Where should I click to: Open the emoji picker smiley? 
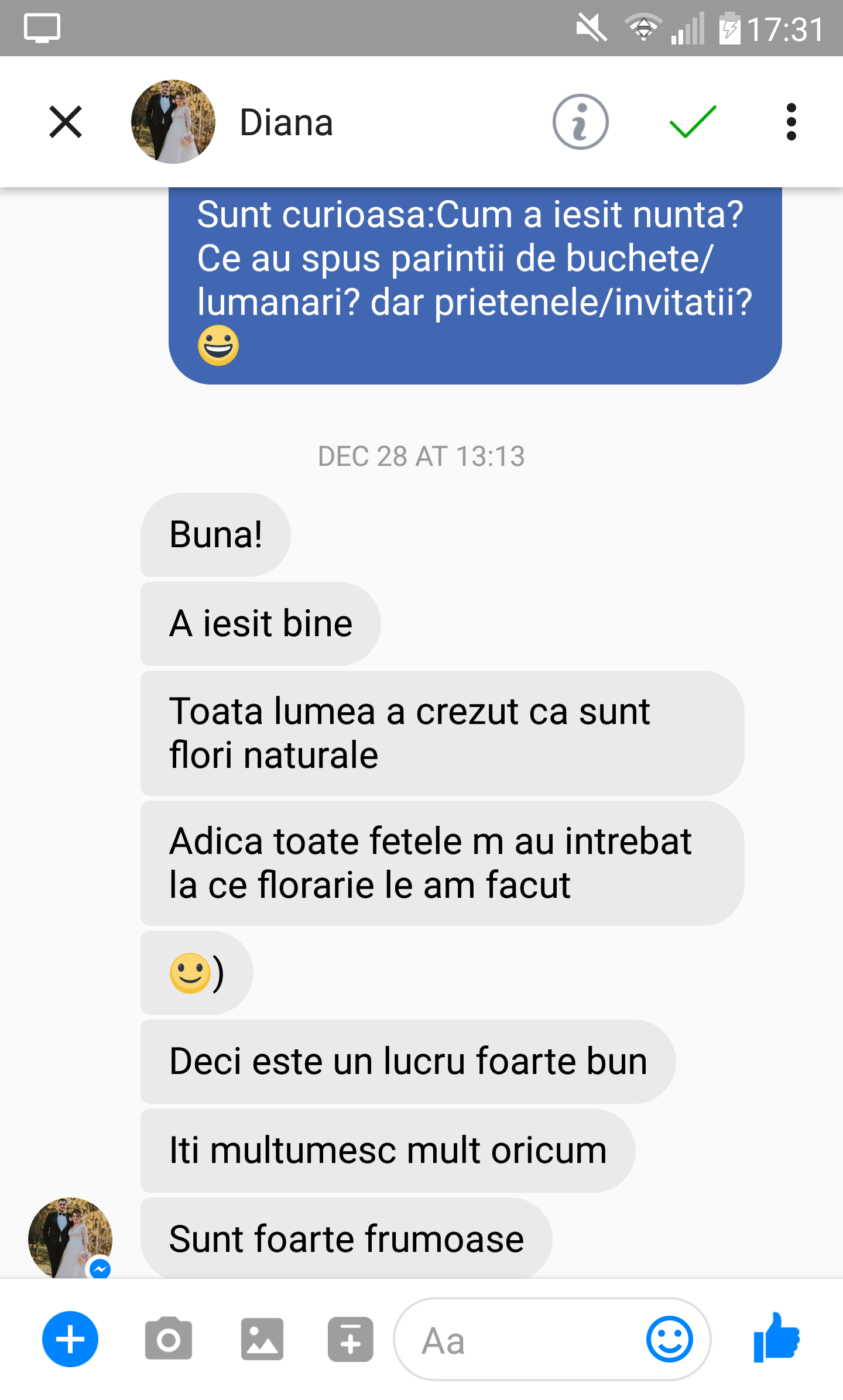(669, 1339)
